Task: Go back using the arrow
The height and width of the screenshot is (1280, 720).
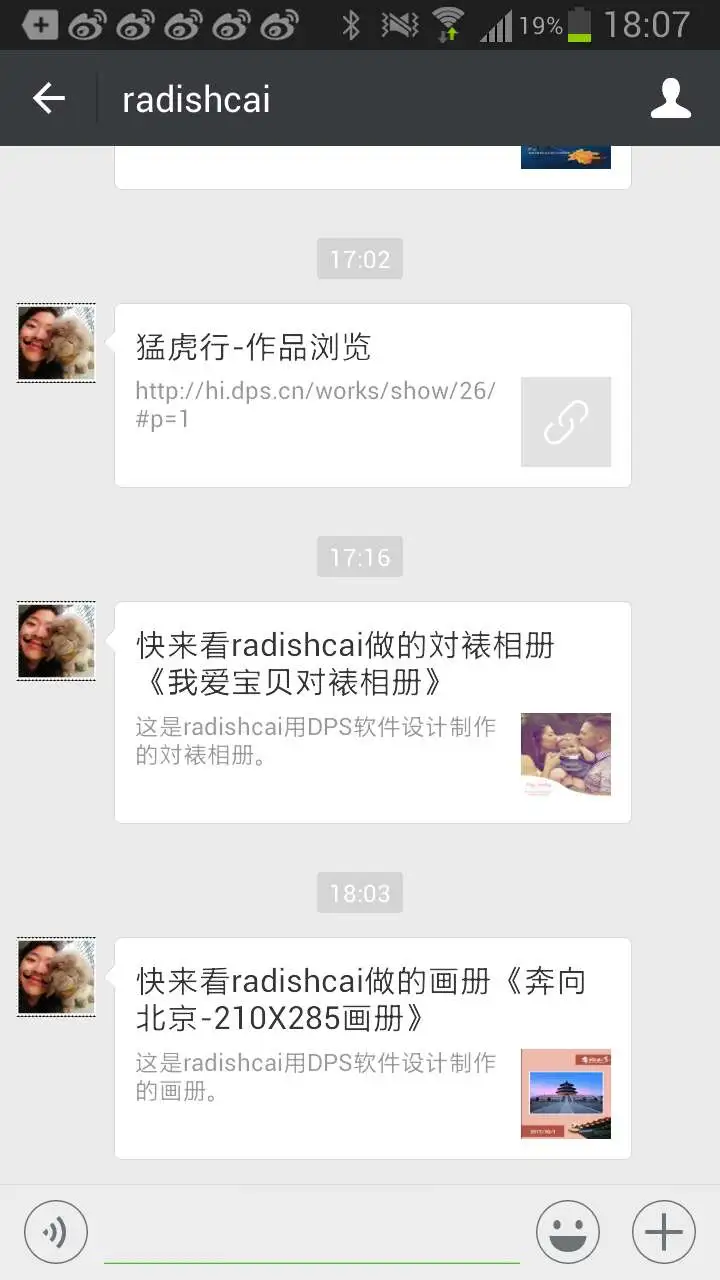Action: (48, 98)
